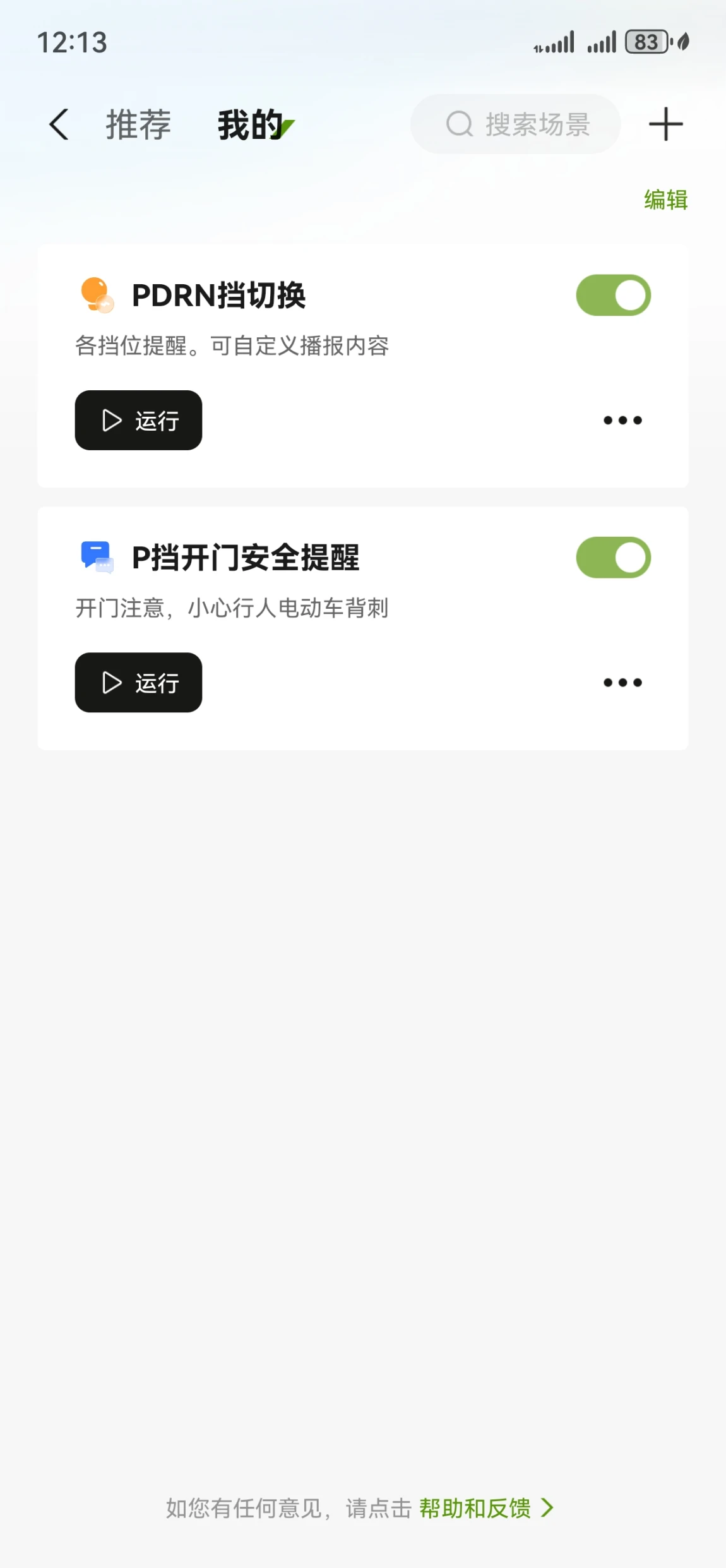Switch to the 推荐 tab

point(138,124)
